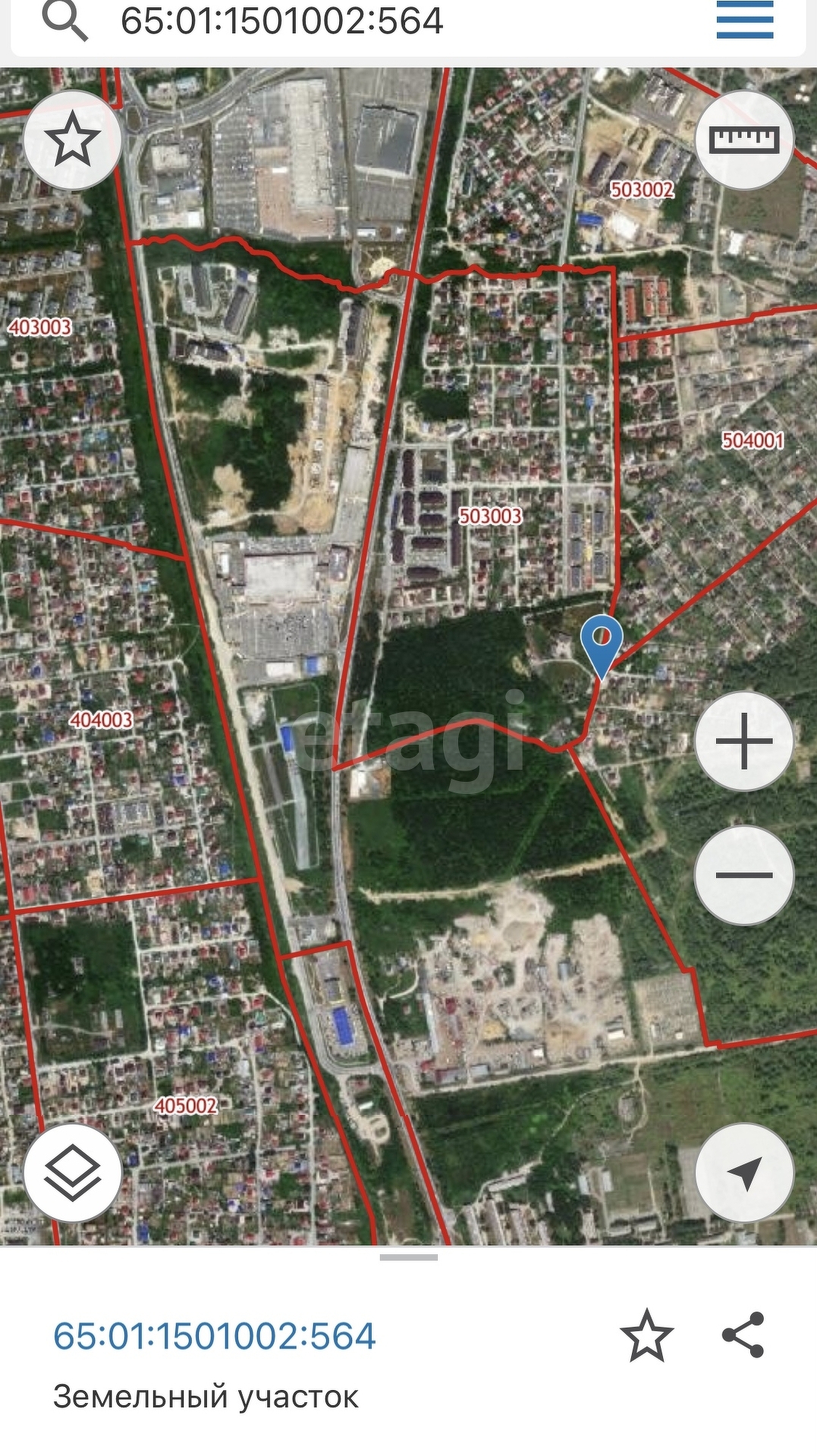Open map layers selector
This screenshot has height=1456, width=817.
pos(73,1172)
